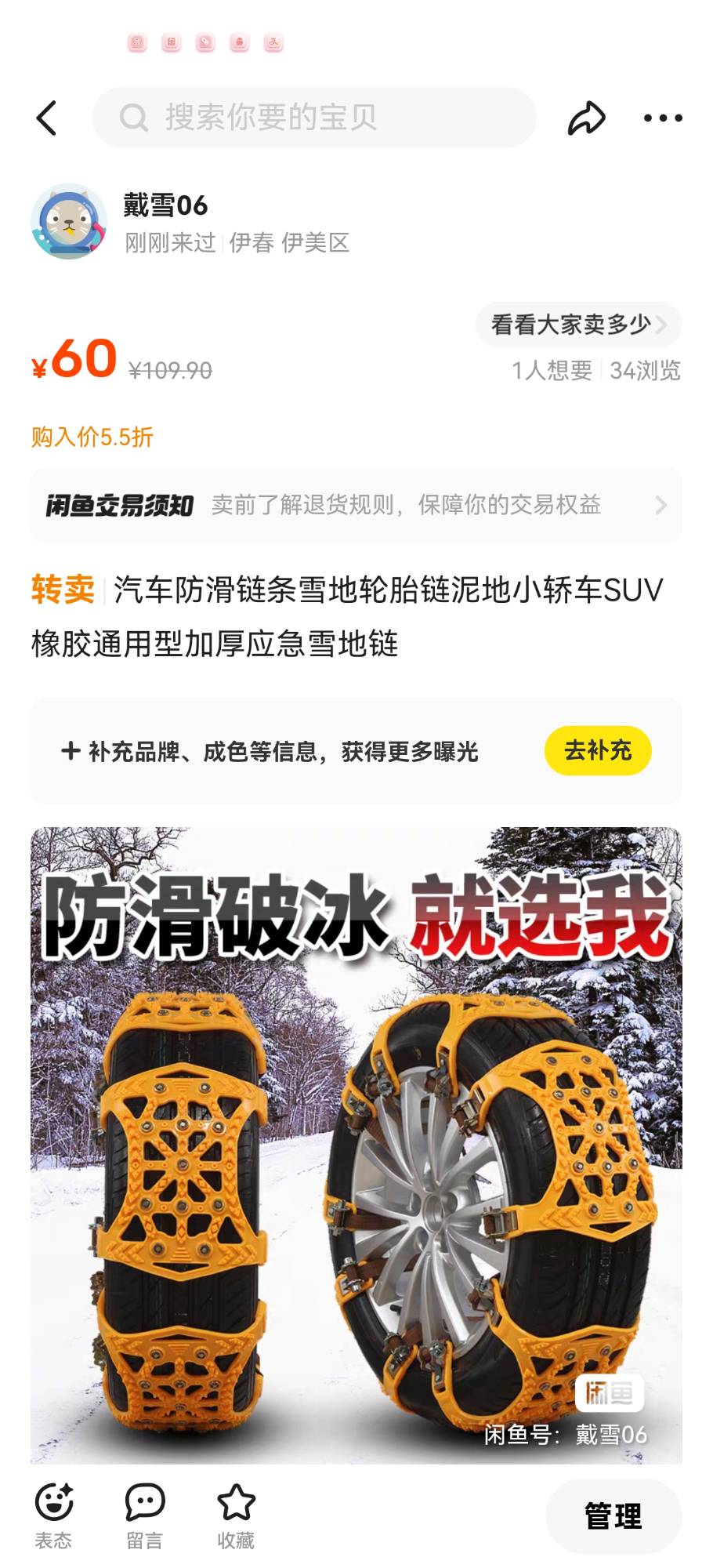Share this listing
713x1568 pixels.
click(x=586, y=118)
